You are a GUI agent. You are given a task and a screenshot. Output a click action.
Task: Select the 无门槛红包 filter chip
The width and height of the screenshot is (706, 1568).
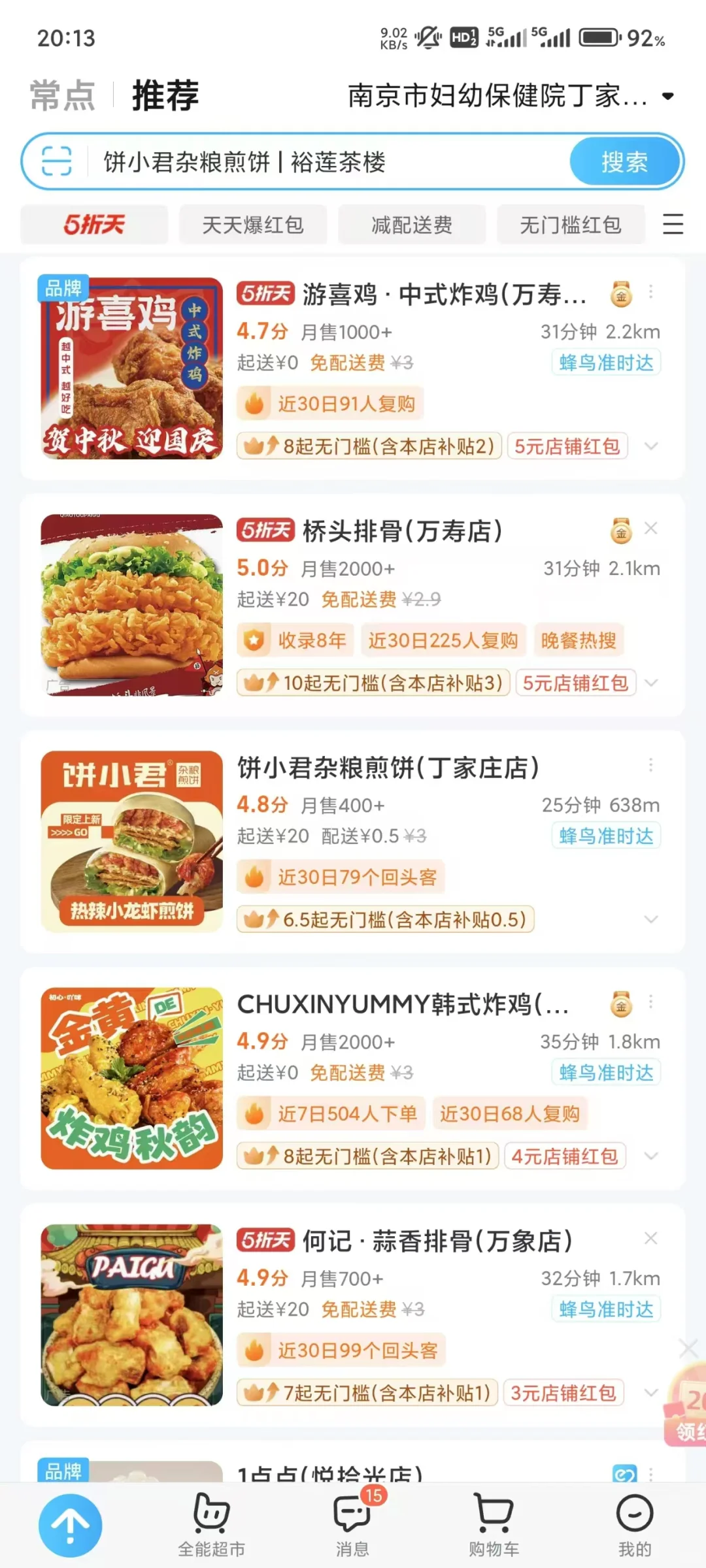click(x=571, y=225)
